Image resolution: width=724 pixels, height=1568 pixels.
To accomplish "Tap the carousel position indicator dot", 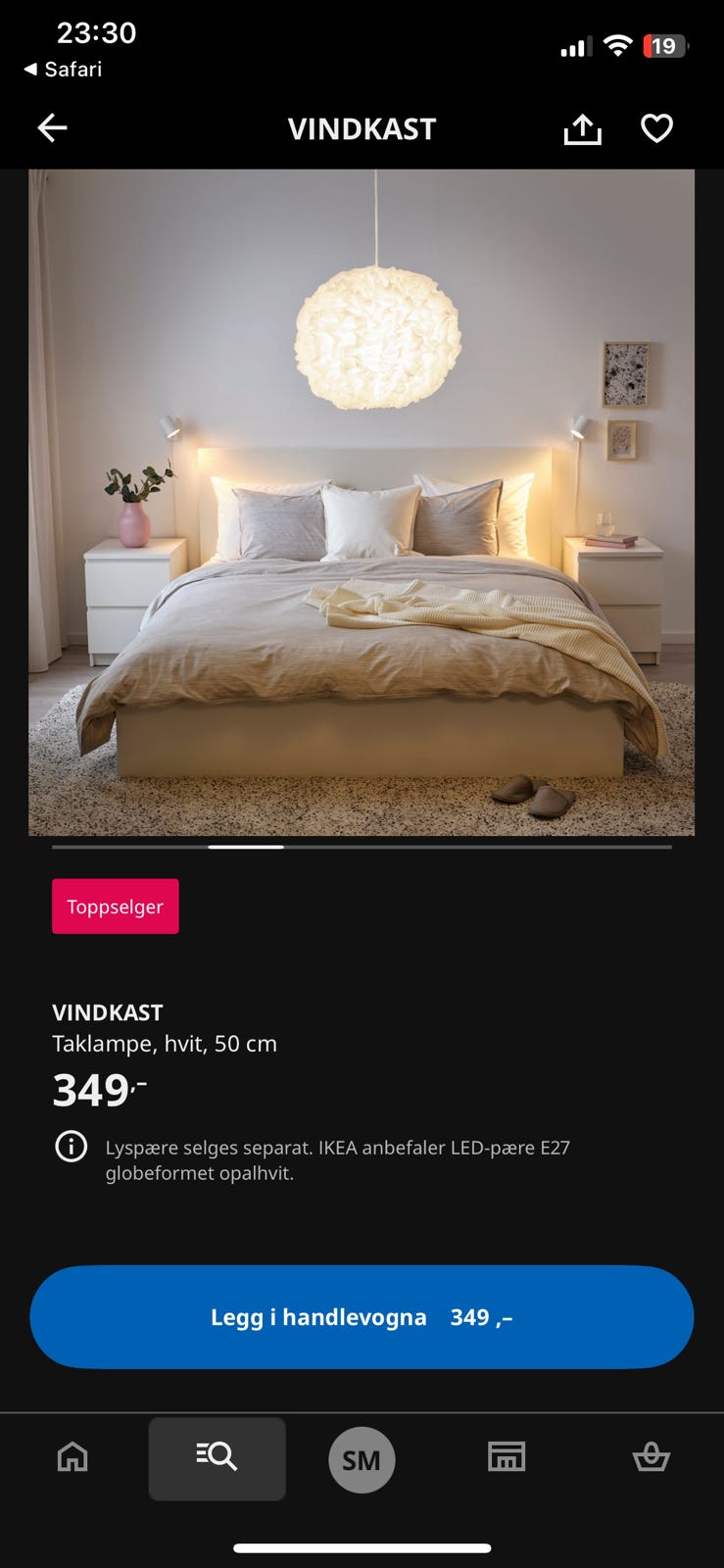I will 246,846.
